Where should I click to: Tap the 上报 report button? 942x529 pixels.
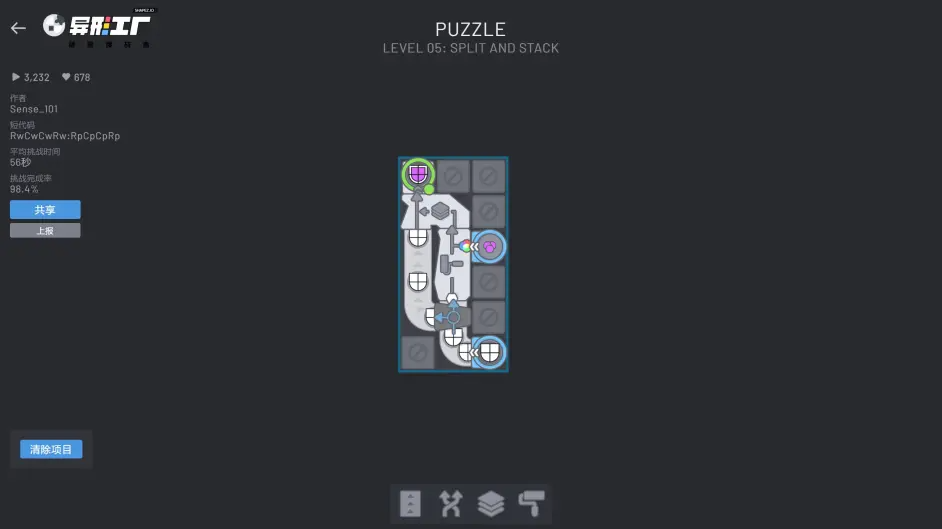[45, 230]
